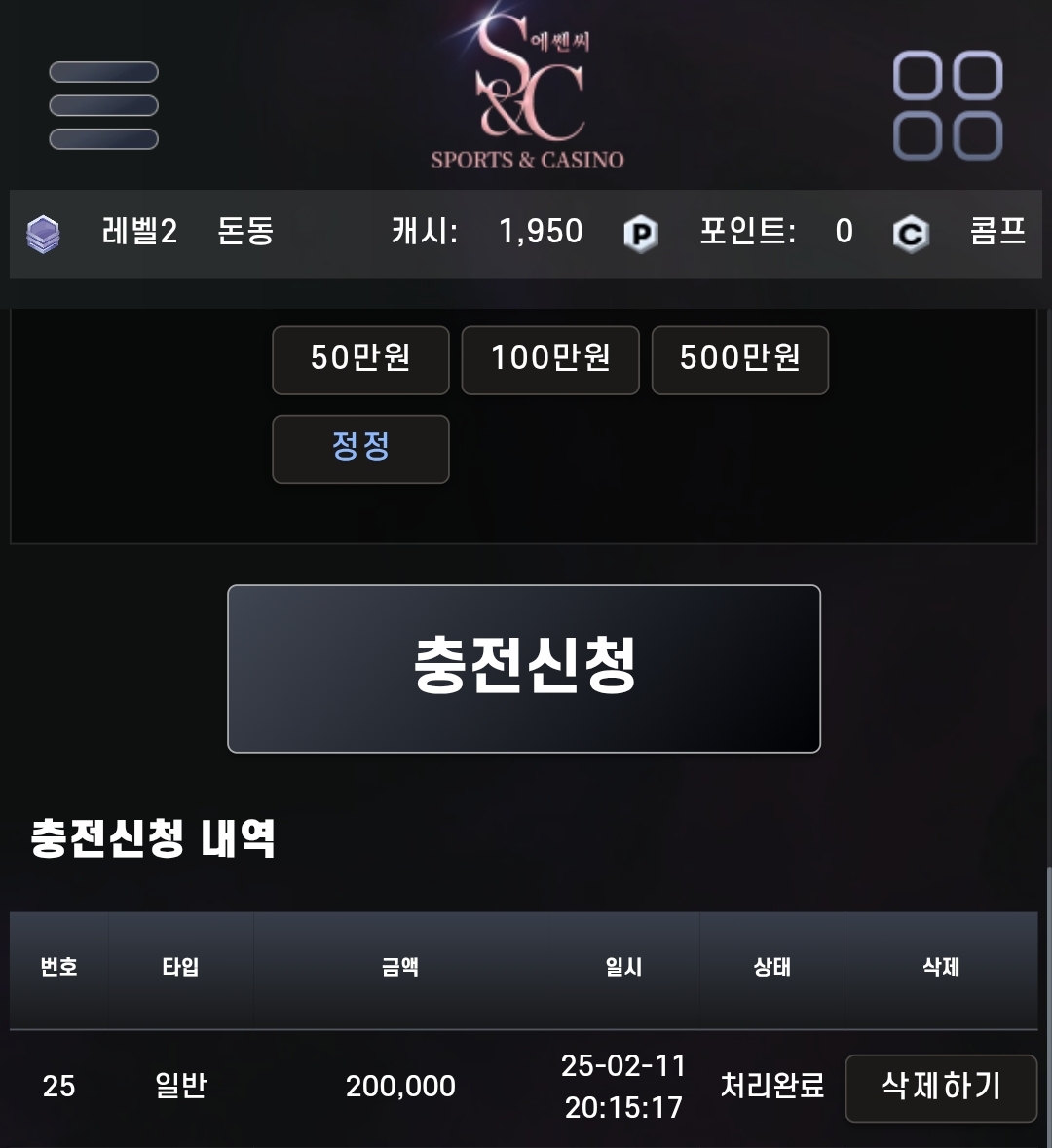Submit the 충전신청 request
This screenshot has width=1052, height=1148.
(x=524, y=668)
